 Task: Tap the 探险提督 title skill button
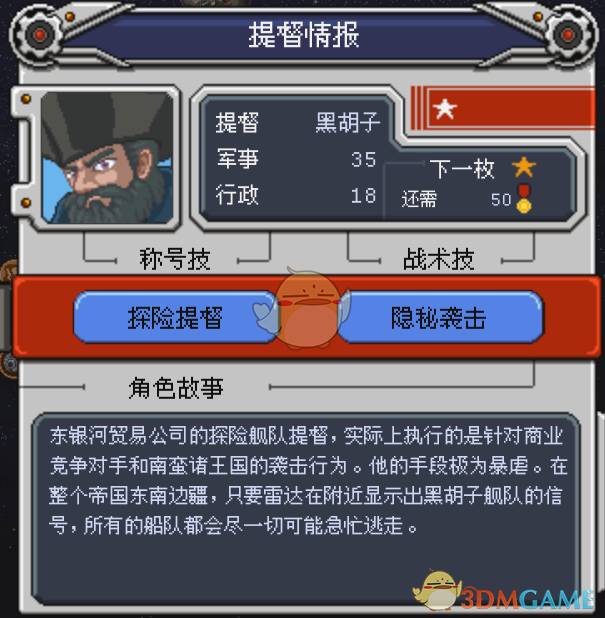174,318
